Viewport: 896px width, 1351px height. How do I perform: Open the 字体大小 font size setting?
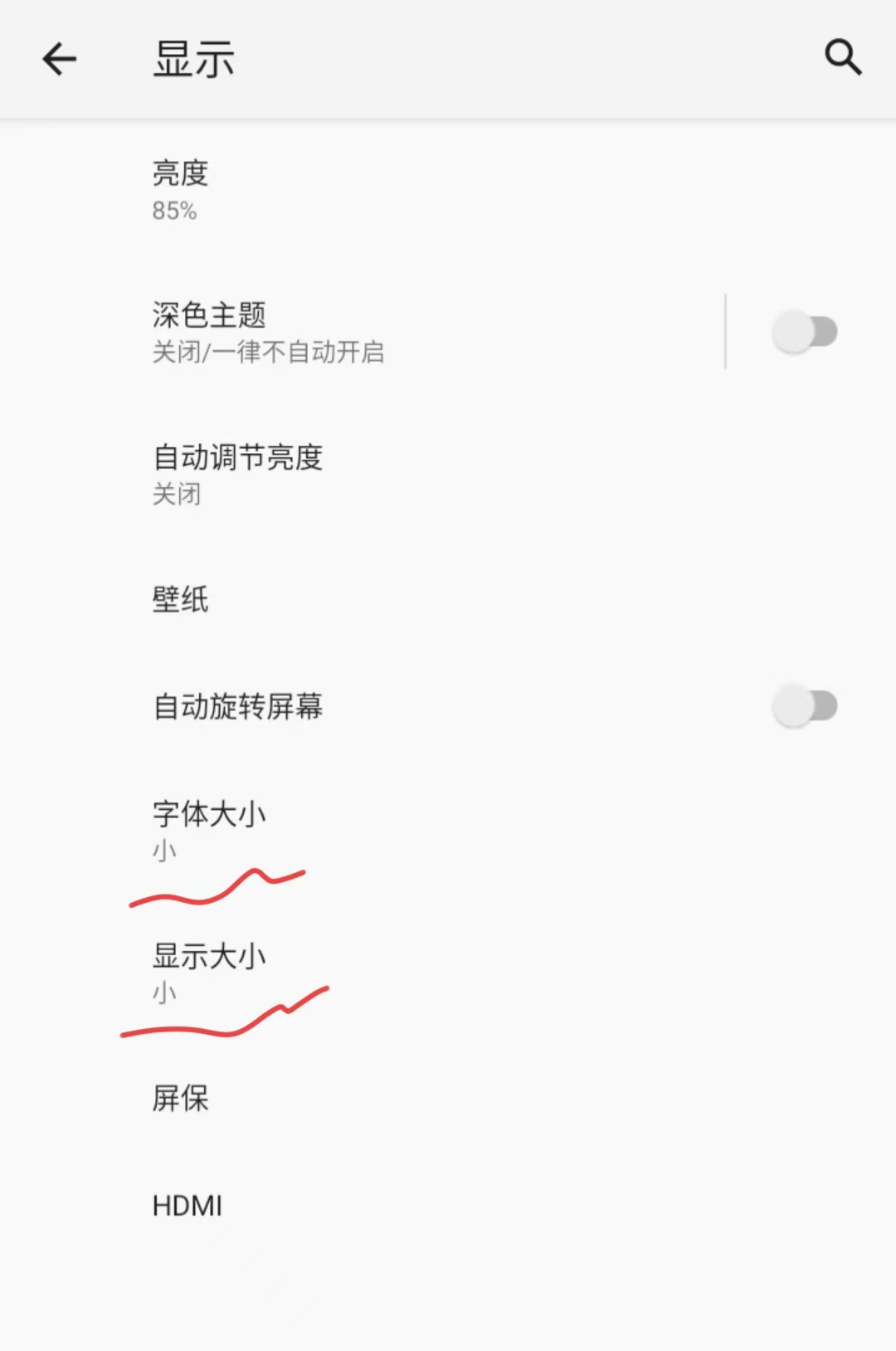pos(209,830)
